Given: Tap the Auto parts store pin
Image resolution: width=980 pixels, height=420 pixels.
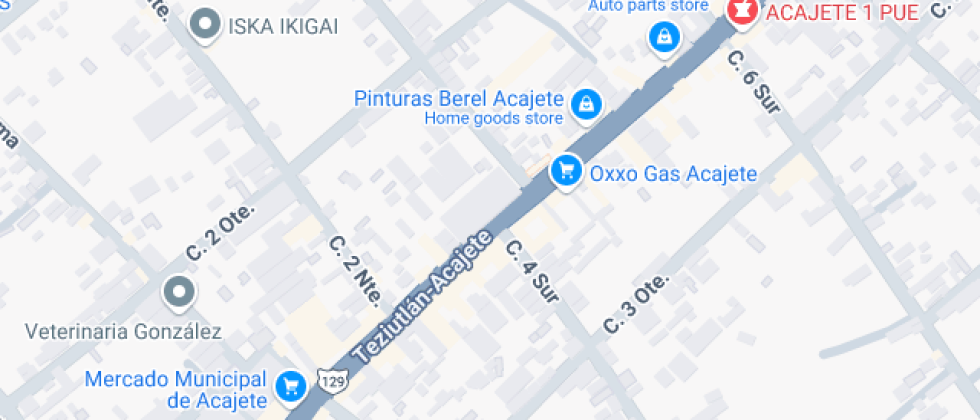Looking at the screenshot, I should (663, 39).
